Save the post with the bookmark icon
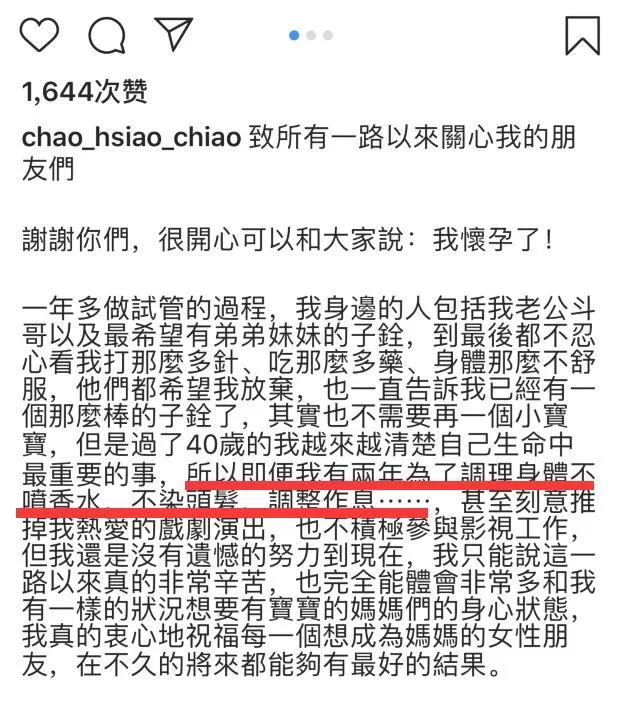 583,36
